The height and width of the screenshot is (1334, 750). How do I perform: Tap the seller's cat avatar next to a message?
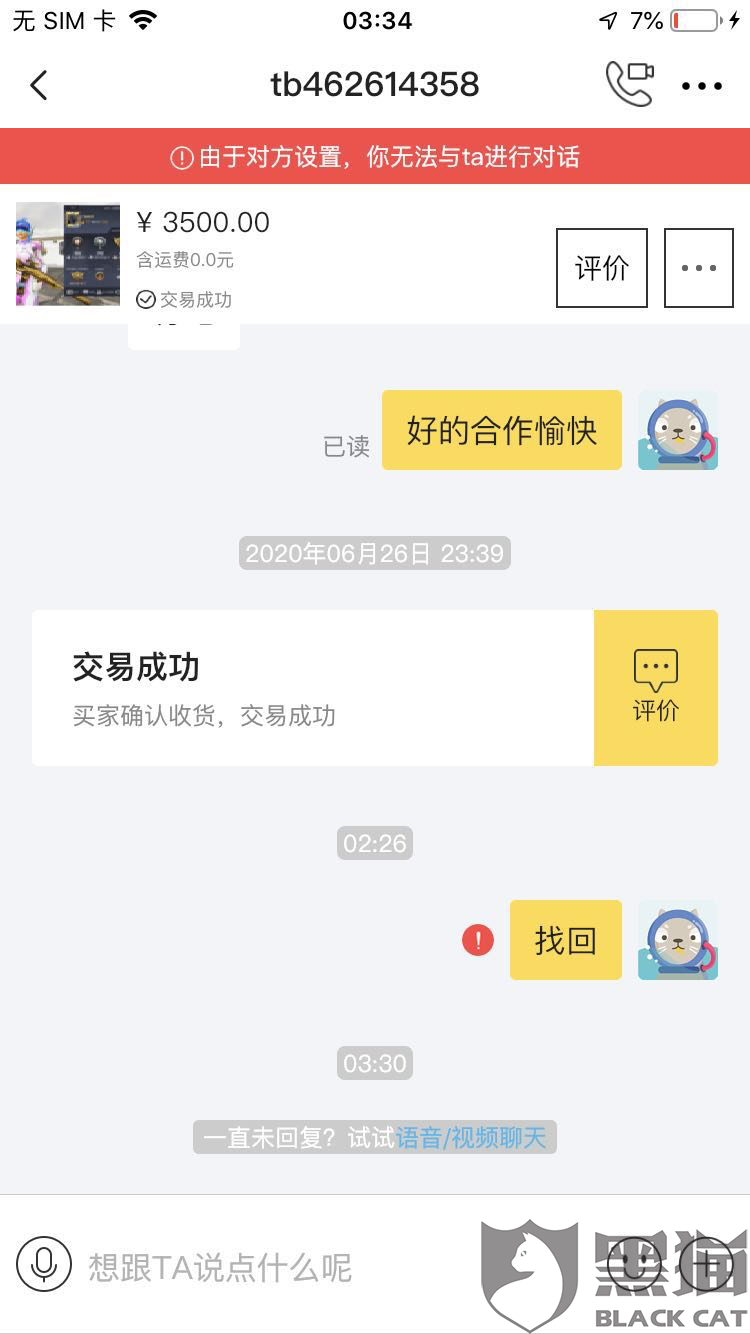click(678, 430)
